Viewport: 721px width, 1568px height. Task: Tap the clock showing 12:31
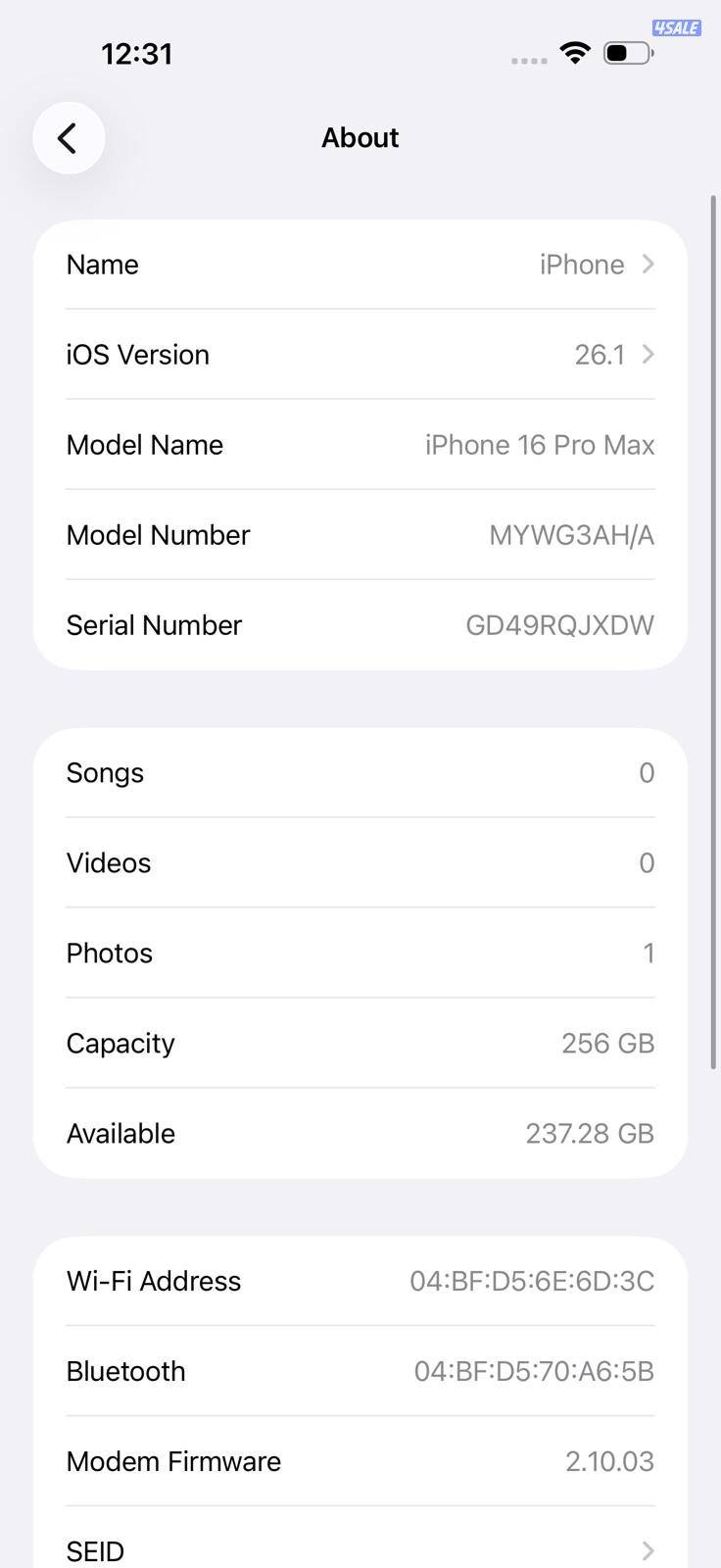coord(137,54)
